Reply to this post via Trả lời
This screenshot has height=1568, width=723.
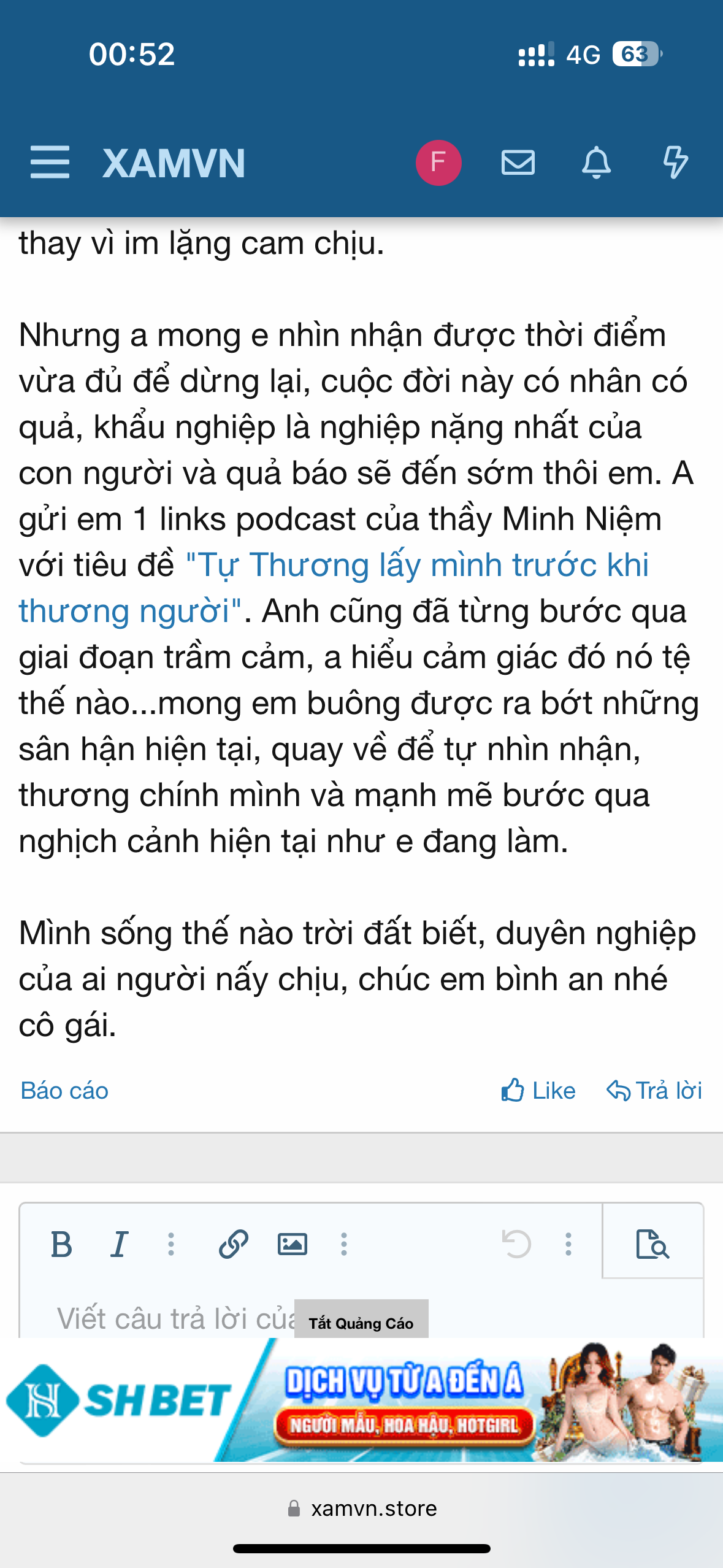[x=654, y=1091]
